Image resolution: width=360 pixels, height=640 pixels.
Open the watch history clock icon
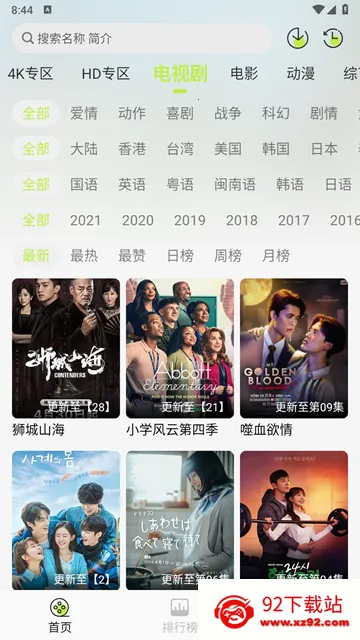click(333, 38)
